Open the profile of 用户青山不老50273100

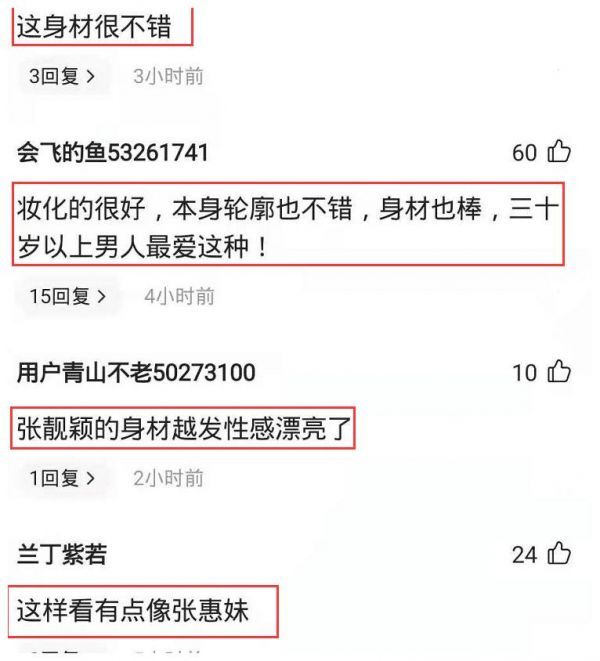136,373
